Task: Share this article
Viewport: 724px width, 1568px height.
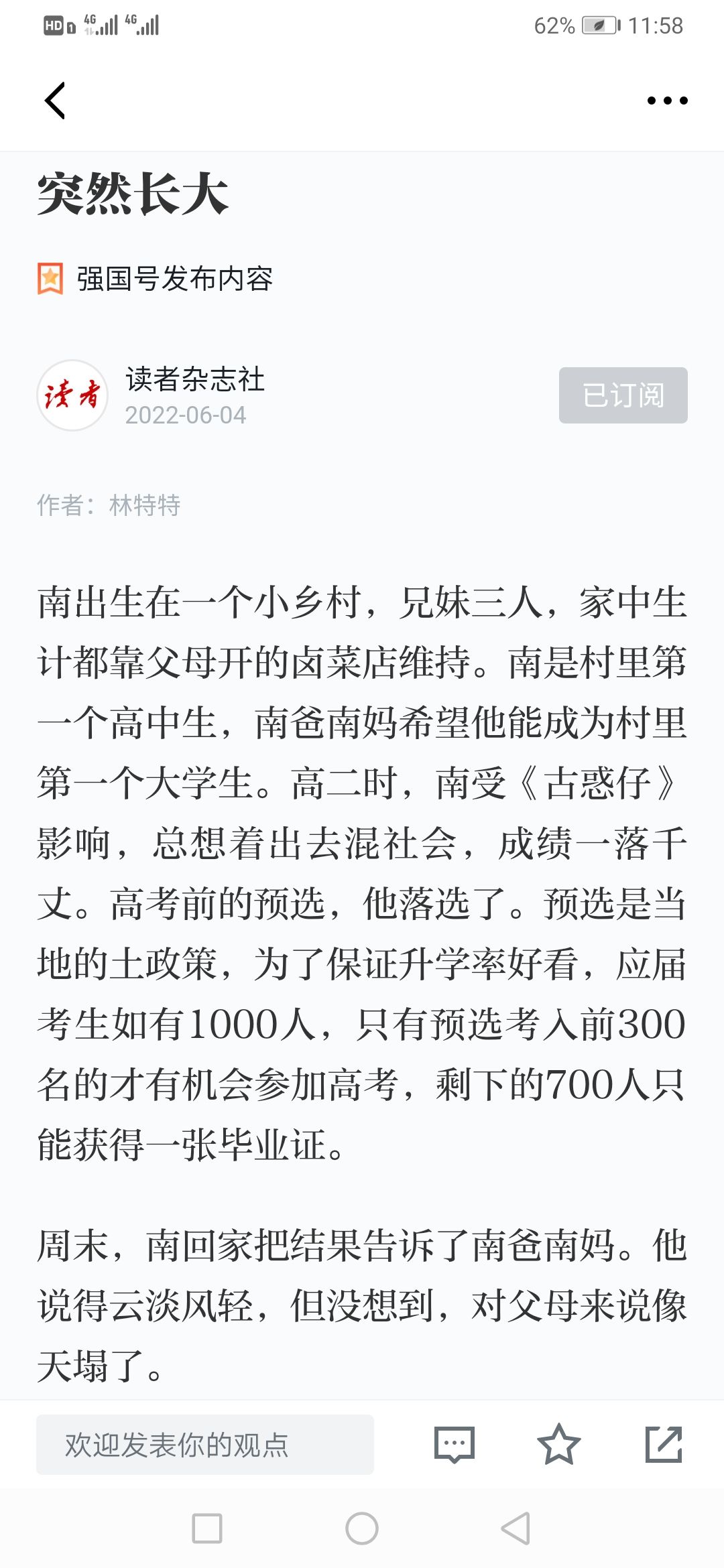Action: 663,1445
